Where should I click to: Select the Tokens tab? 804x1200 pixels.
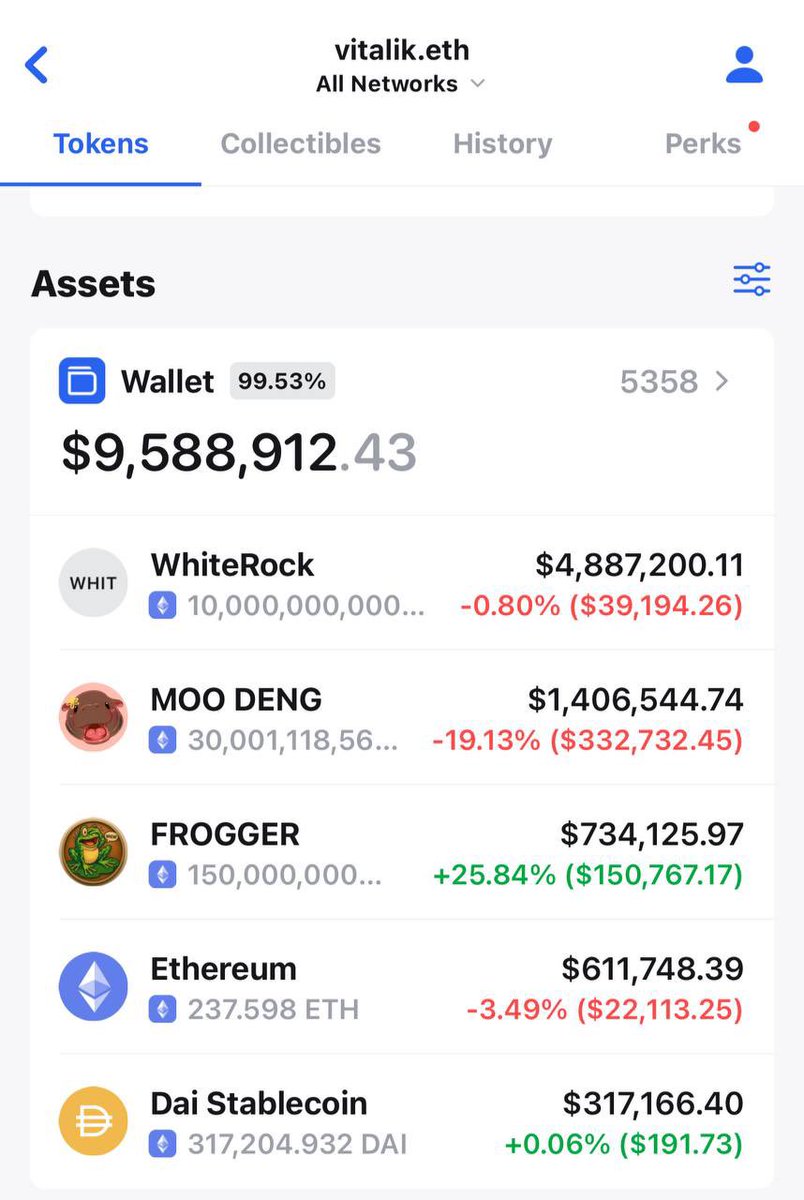[x=101, y=144]
